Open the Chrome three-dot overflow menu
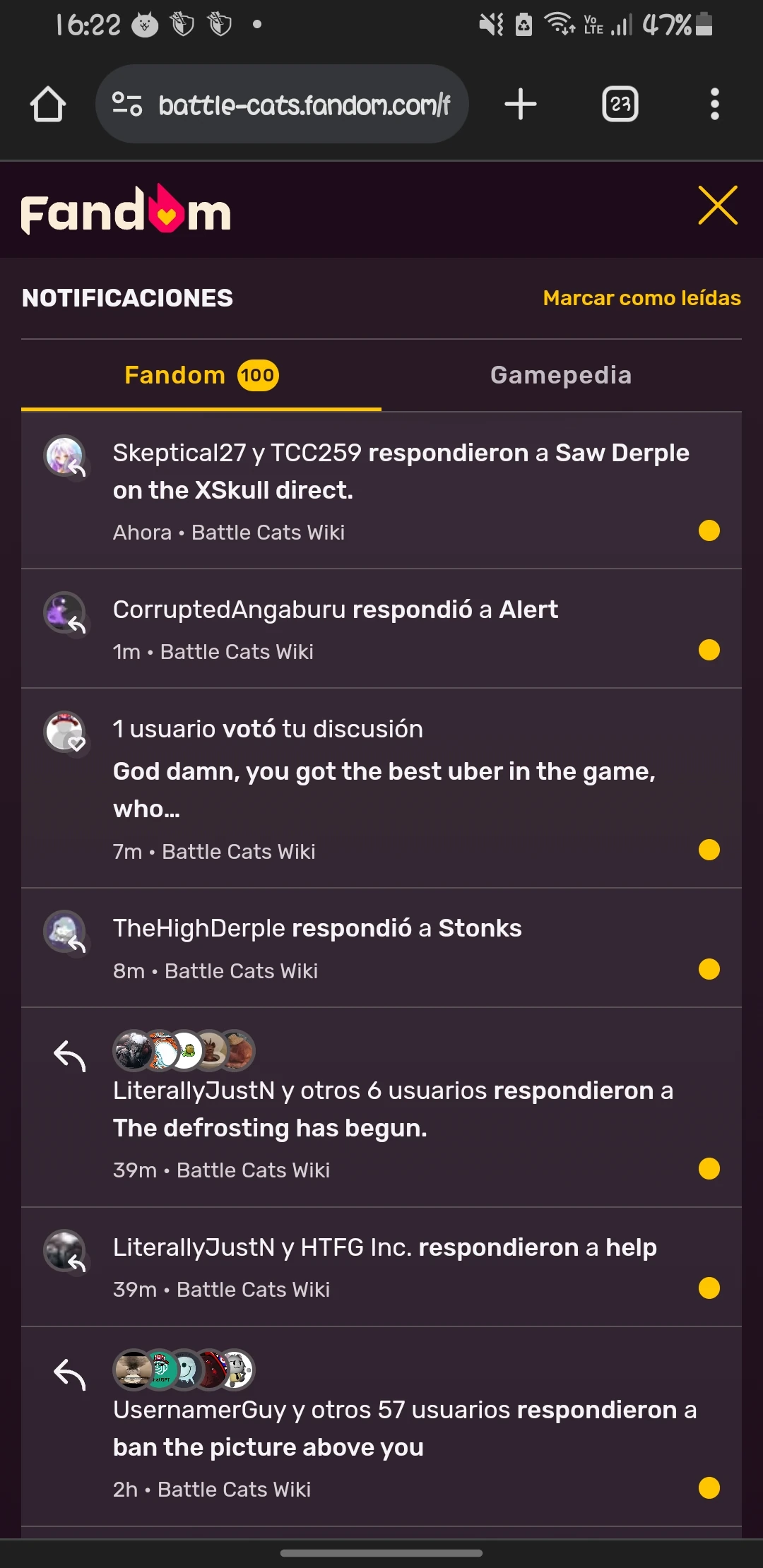Viewport: 763px width, 1568px height. tap(715, 103)
